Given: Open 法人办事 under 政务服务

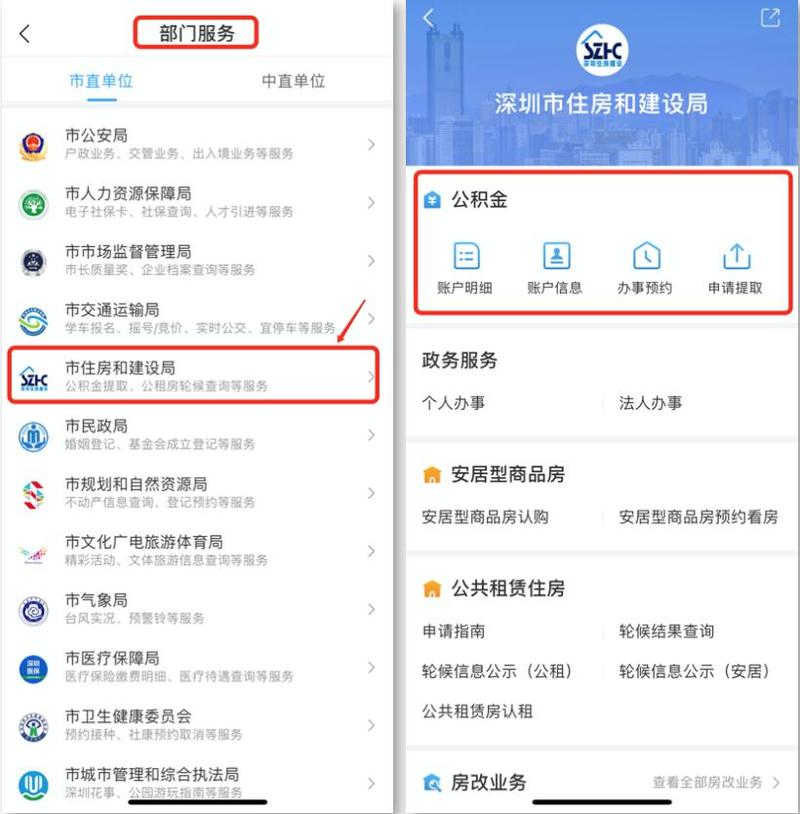Looking at the screenshot, I should click(650, 403).
